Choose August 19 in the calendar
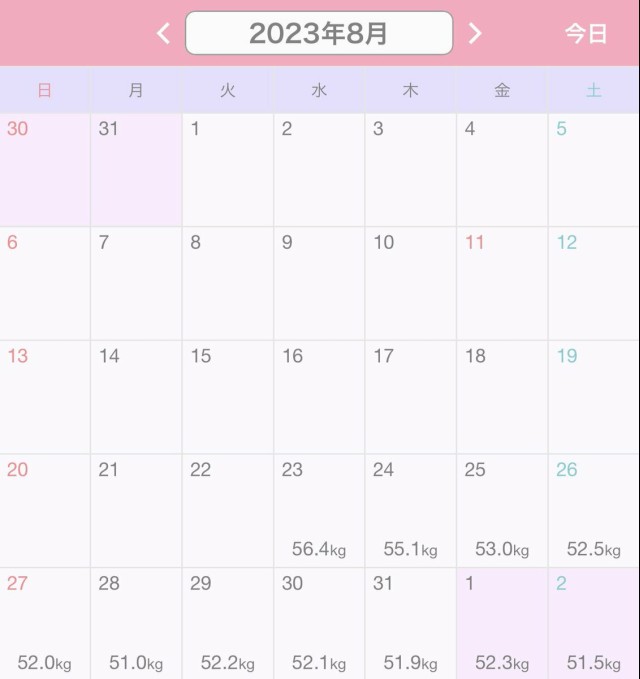 594,397
